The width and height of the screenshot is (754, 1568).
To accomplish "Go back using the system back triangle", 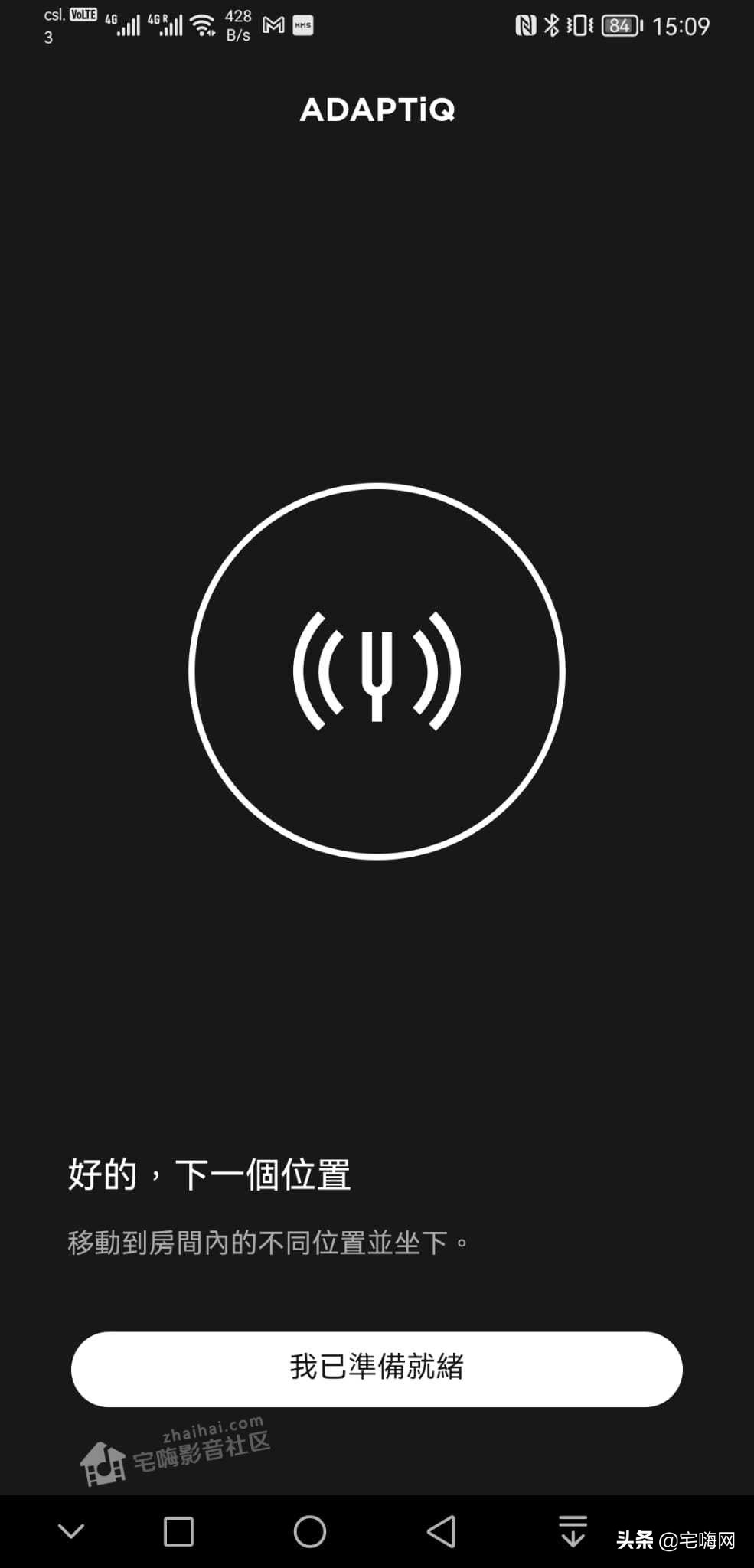I will click(441, 1531).
